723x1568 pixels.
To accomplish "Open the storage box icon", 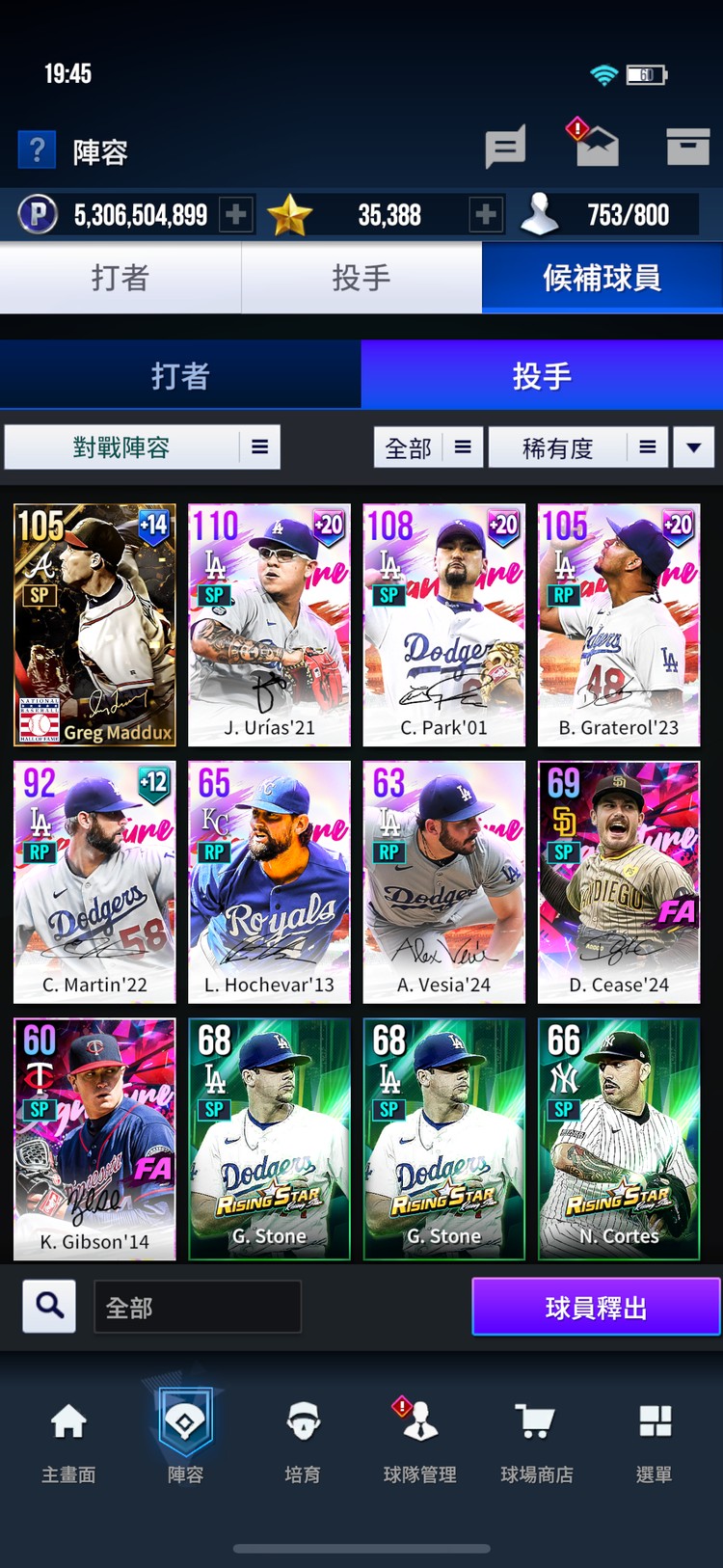I will 687,147.
